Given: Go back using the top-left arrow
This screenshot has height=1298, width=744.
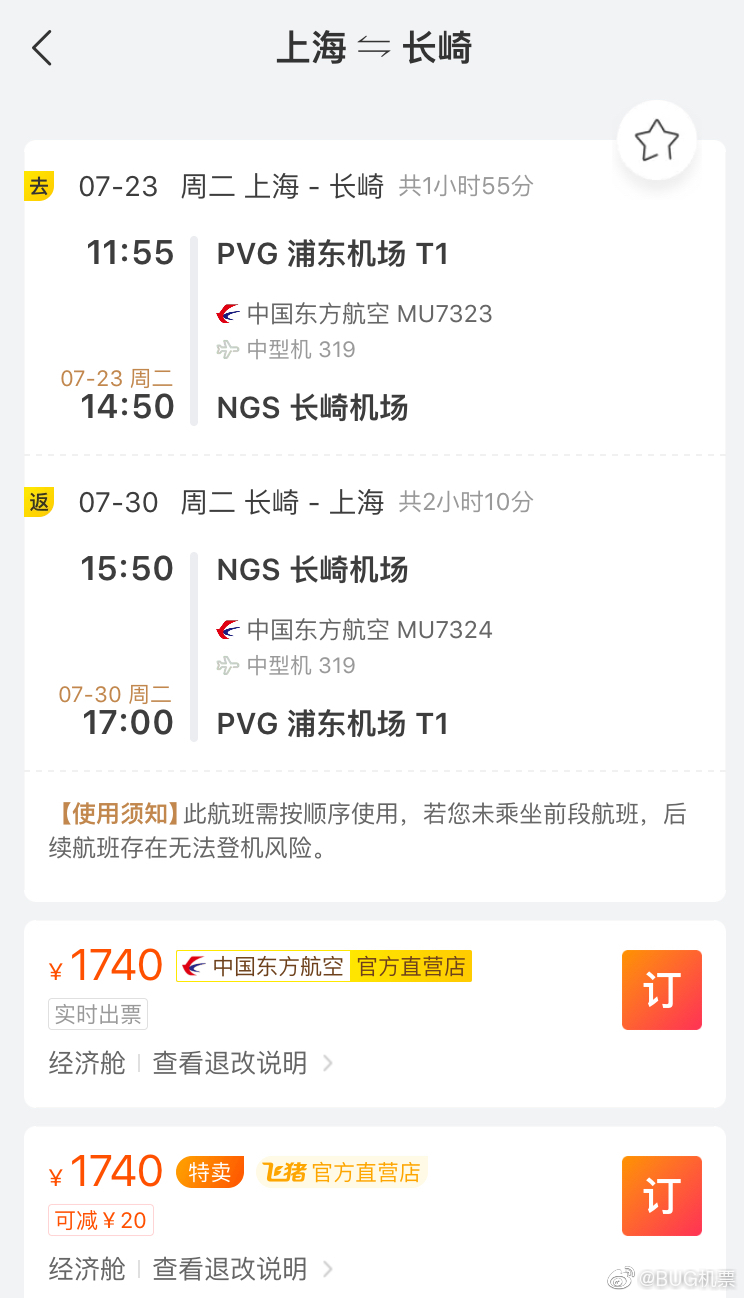Looking at the screenshot, I should (42, 48).
